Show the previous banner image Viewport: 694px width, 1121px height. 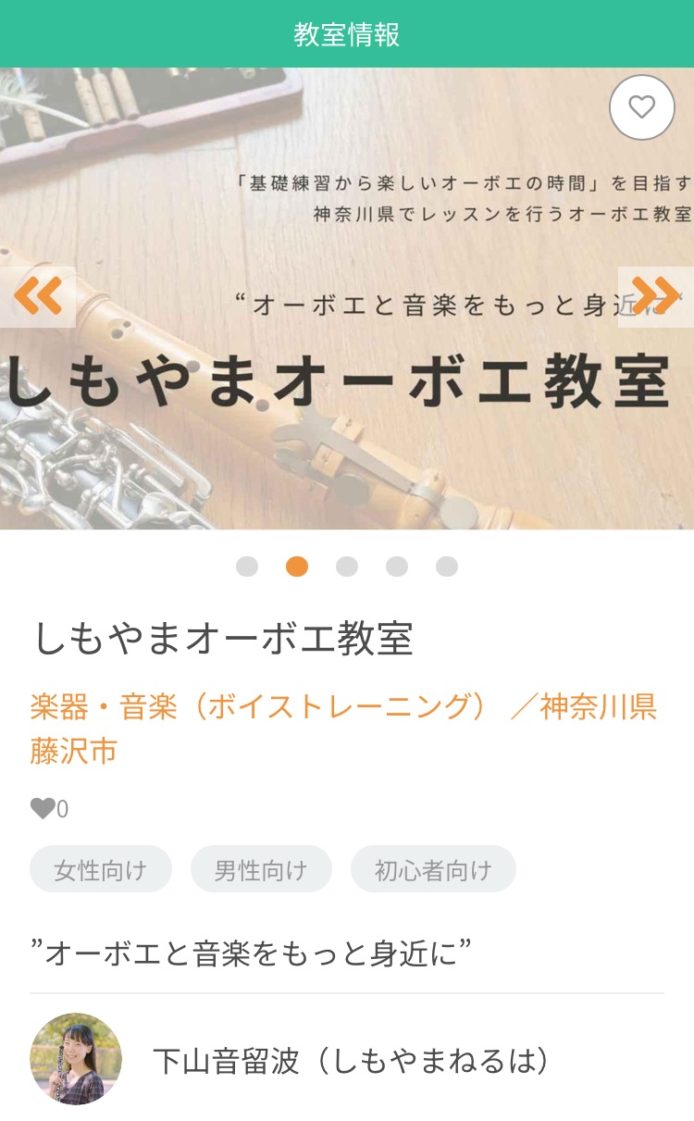pos(38,296)
